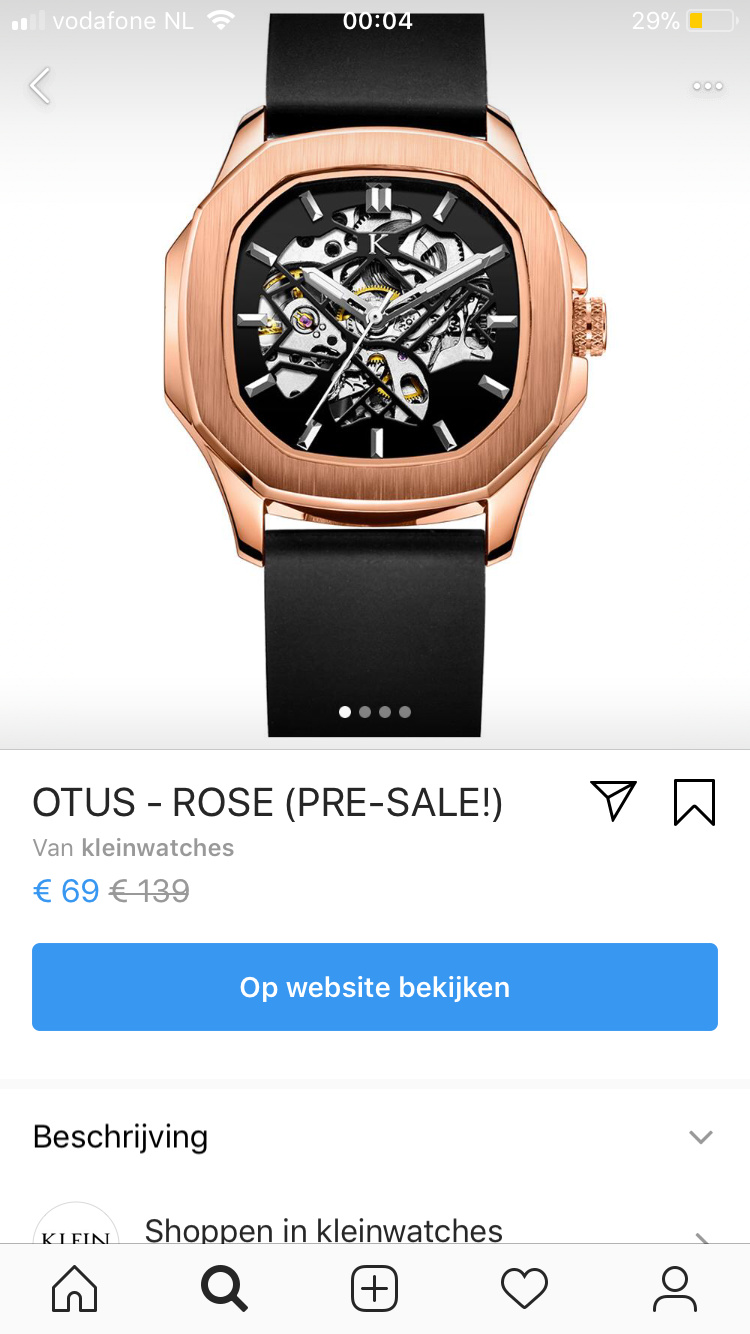
Task: Select the image carousel page dots
Action: [x=375, y=712]
